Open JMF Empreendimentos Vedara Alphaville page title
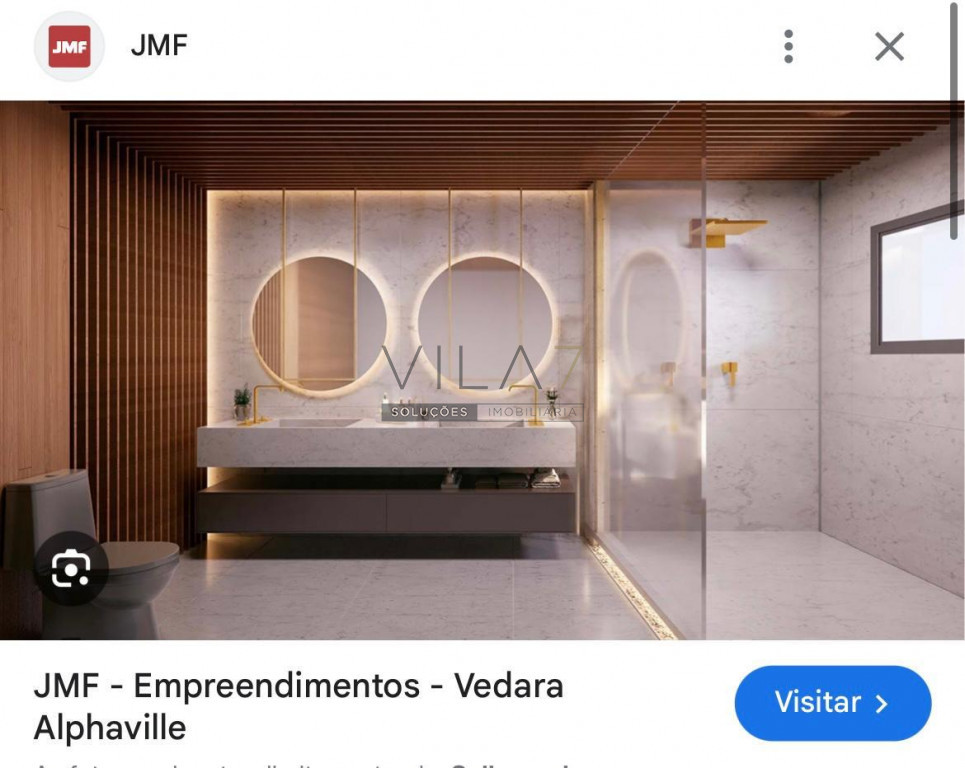The height and width of the screenshot is (768, 965). (298, 706)
